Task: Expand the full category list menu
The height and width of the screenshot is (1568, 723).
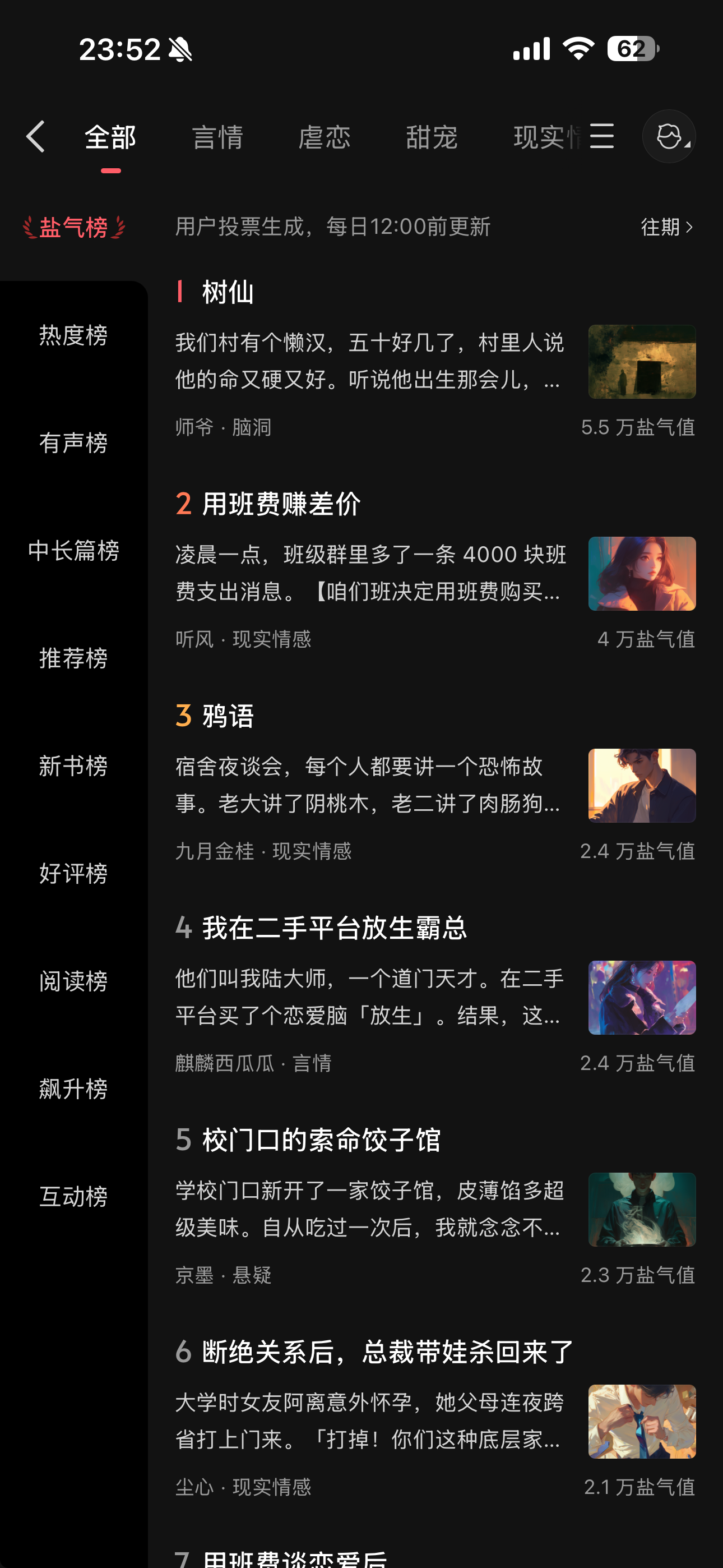Action: [x=601, y=136]
